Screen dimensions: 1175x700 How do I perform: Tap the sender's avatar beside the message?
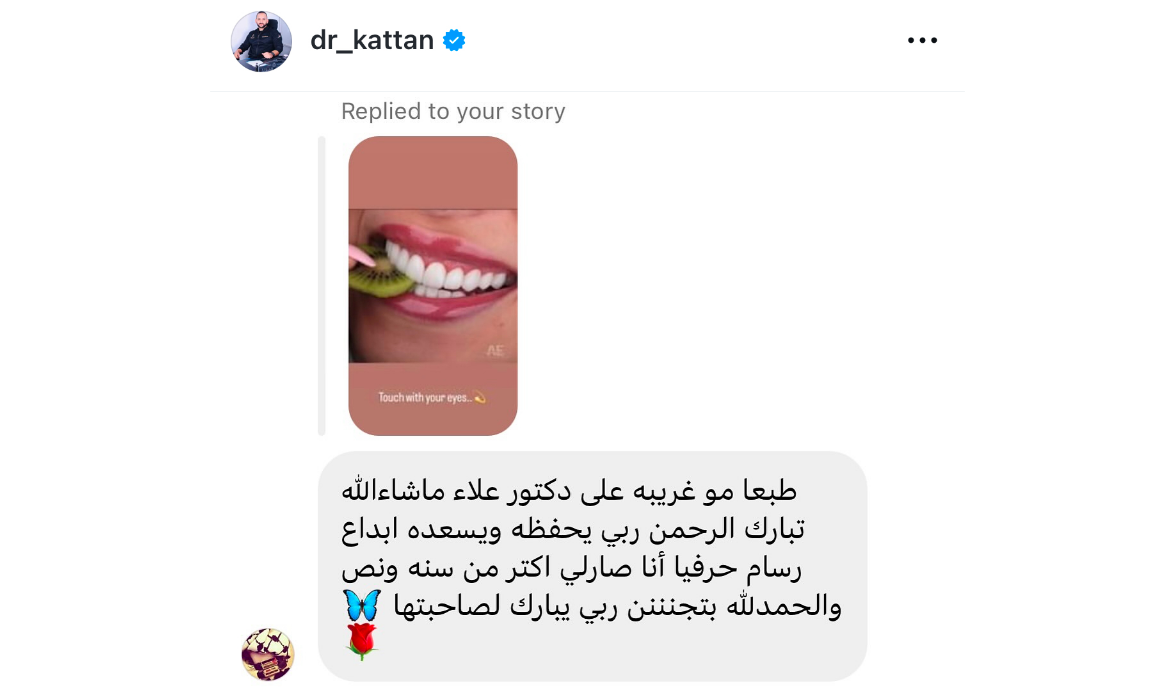(x=268, y=655)
